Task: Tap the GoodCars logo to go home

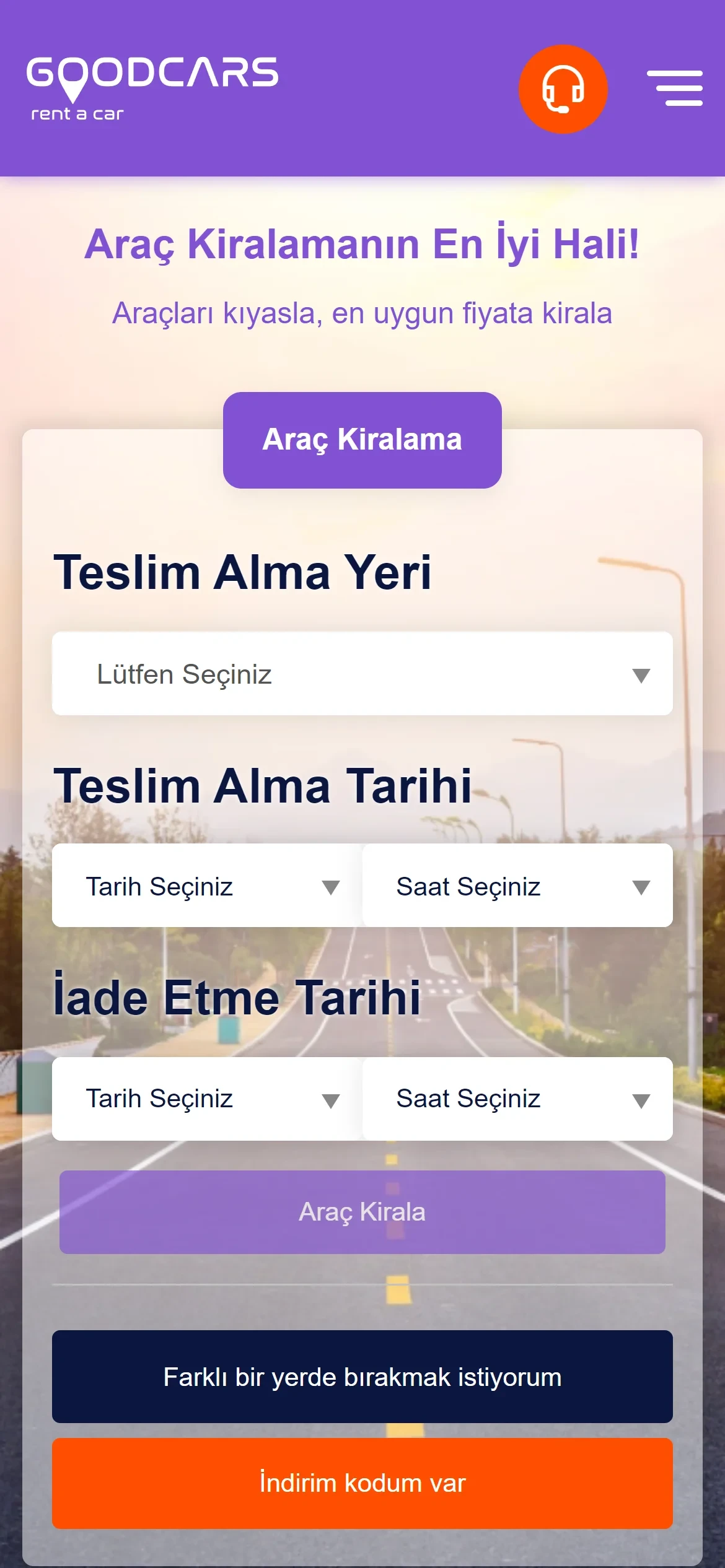Action: tap(152, 87)
